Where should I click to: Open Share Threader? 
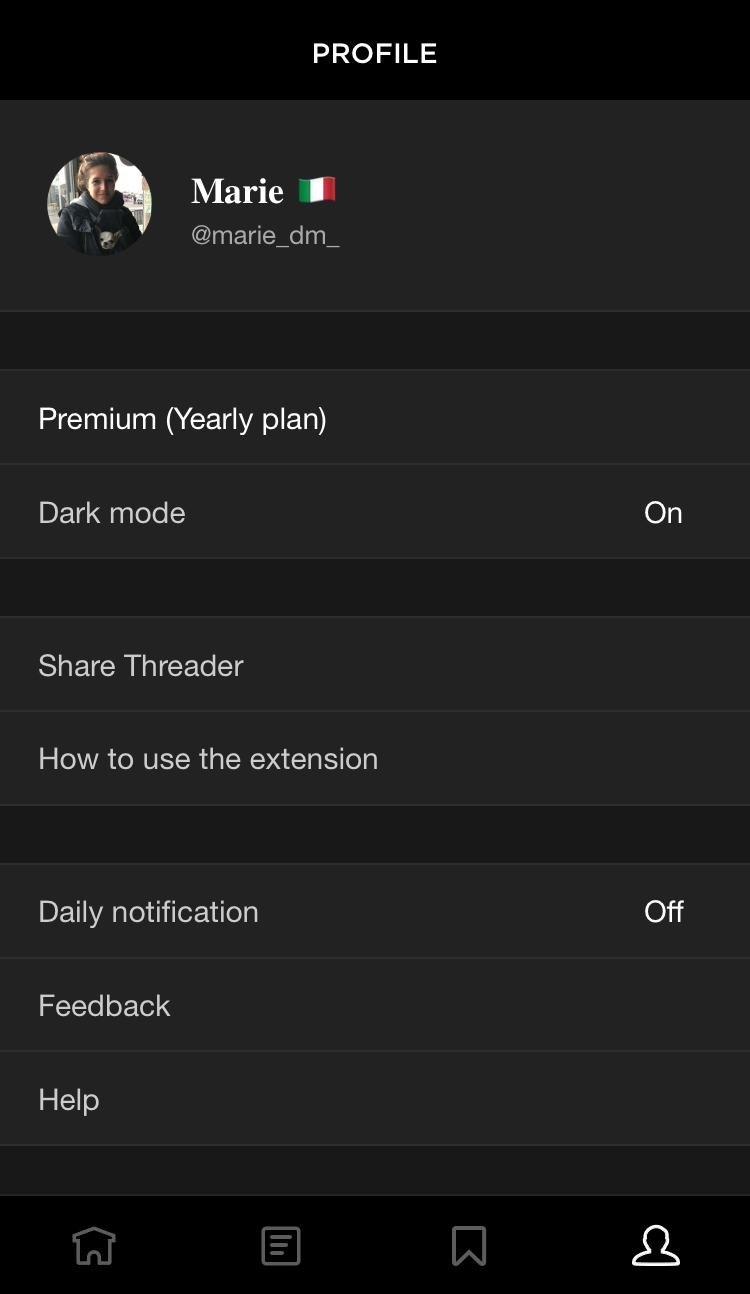(x=375, y=665)
